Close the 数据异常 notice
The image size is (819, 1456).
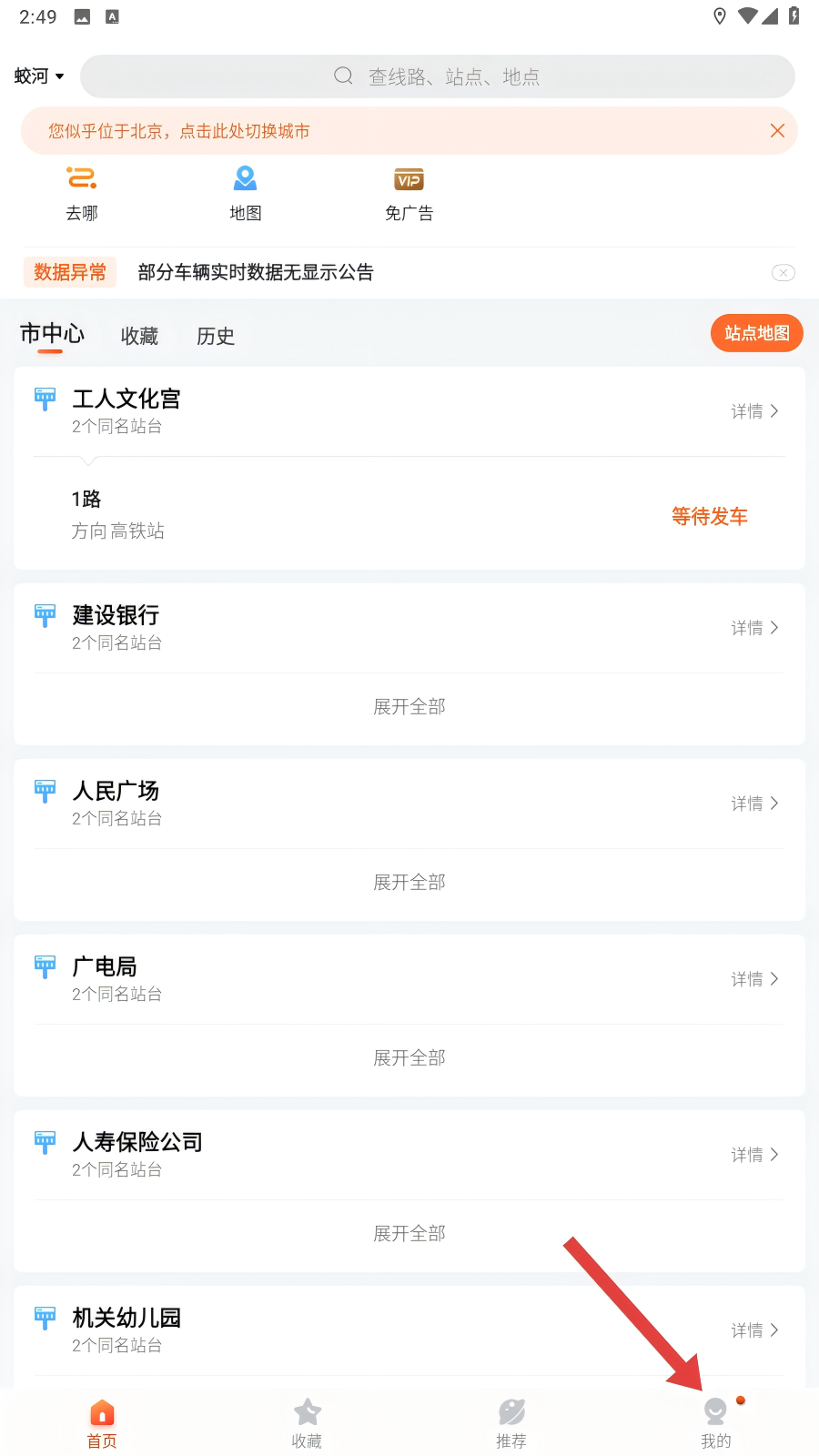tap(783, 273)
